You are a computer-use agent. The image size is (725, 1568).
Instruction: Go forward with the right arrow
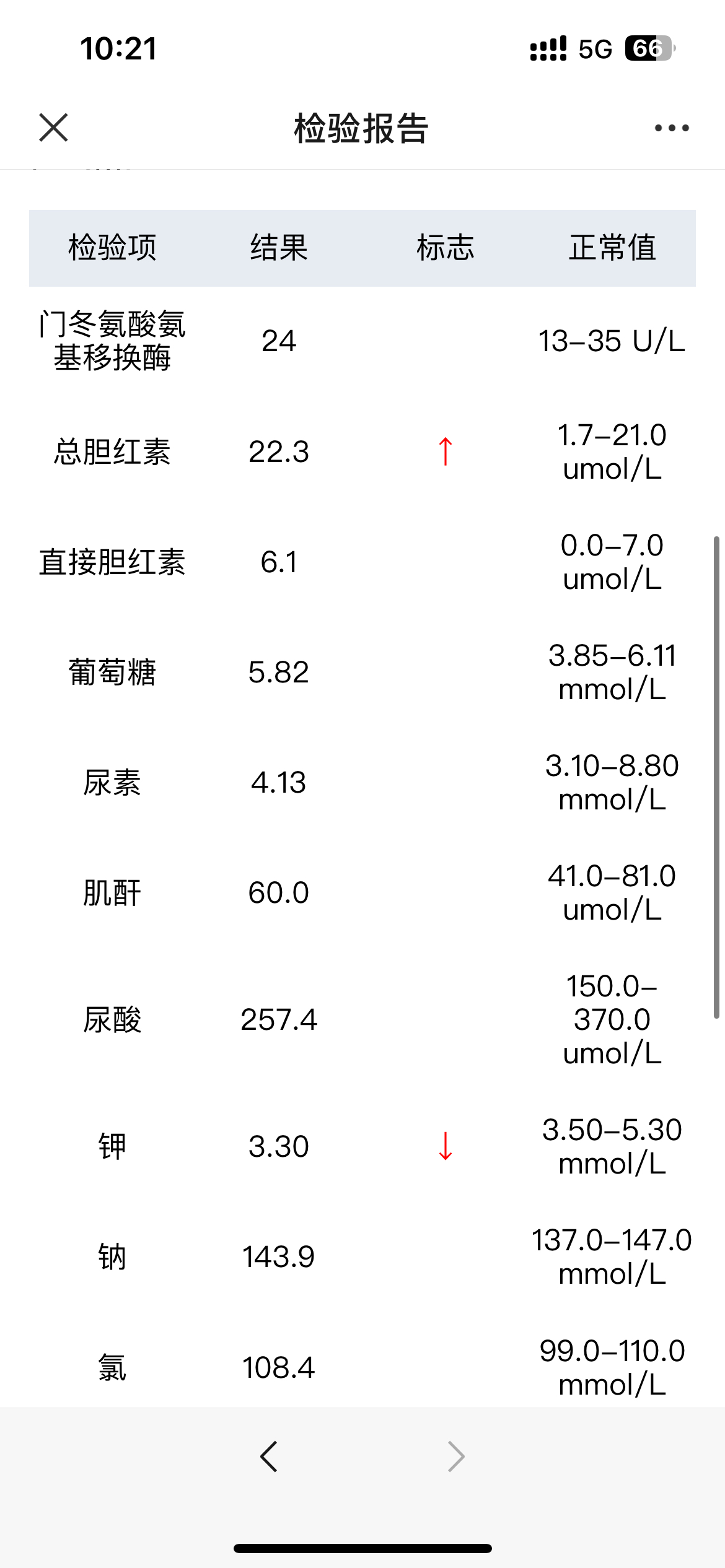pyautogui.click(x=456, y=1457)
